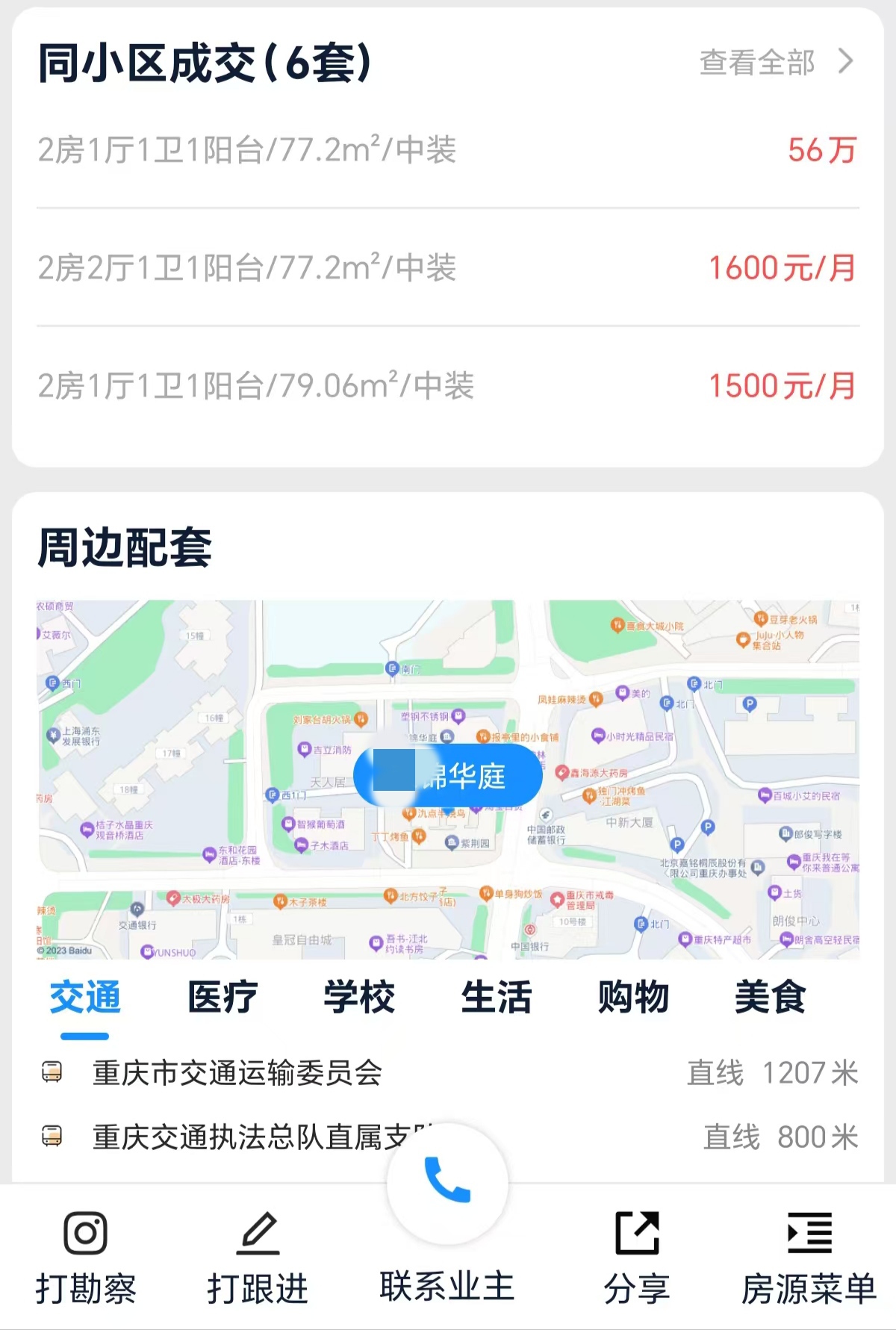
Task: Open the 房源菜单 menu
Action: pos(809,1257)
